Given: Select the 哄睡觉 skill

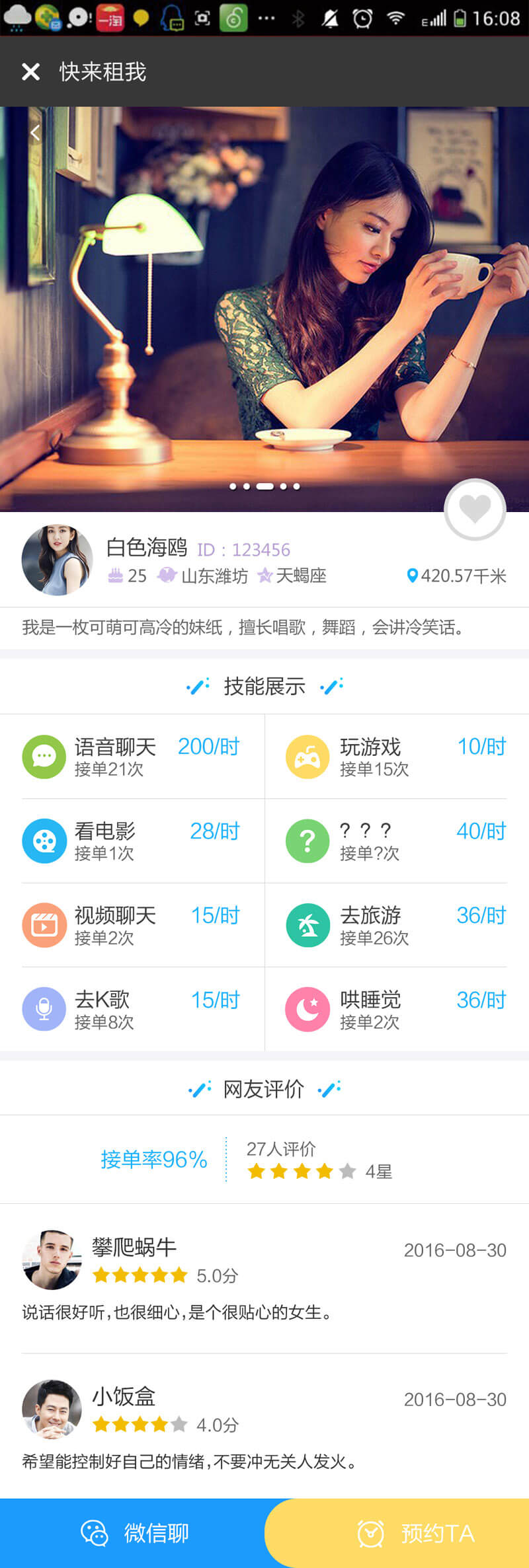Looking at the screenshot, I should [395, 1010].
